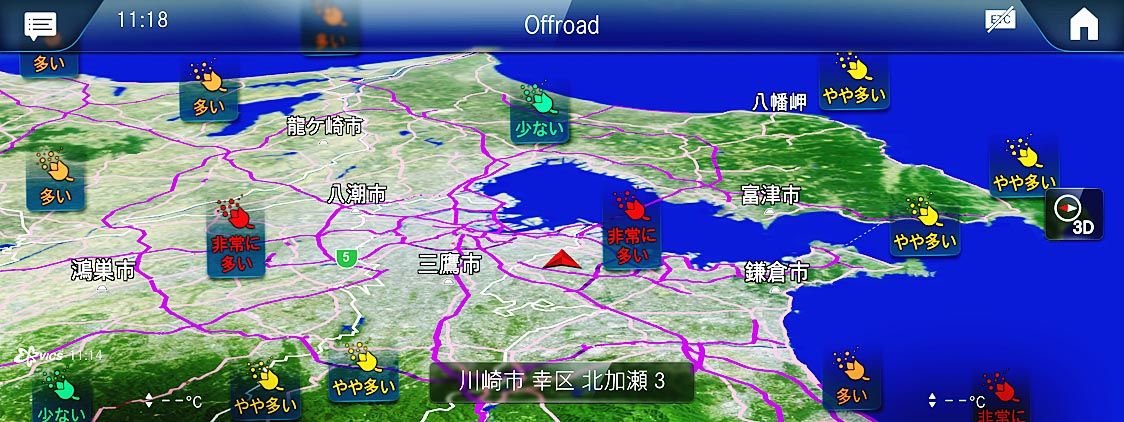Open the messages icon in the top bar
Image resolution: width=1124 pixels, height=422 pixels.
tap(40, 26)
